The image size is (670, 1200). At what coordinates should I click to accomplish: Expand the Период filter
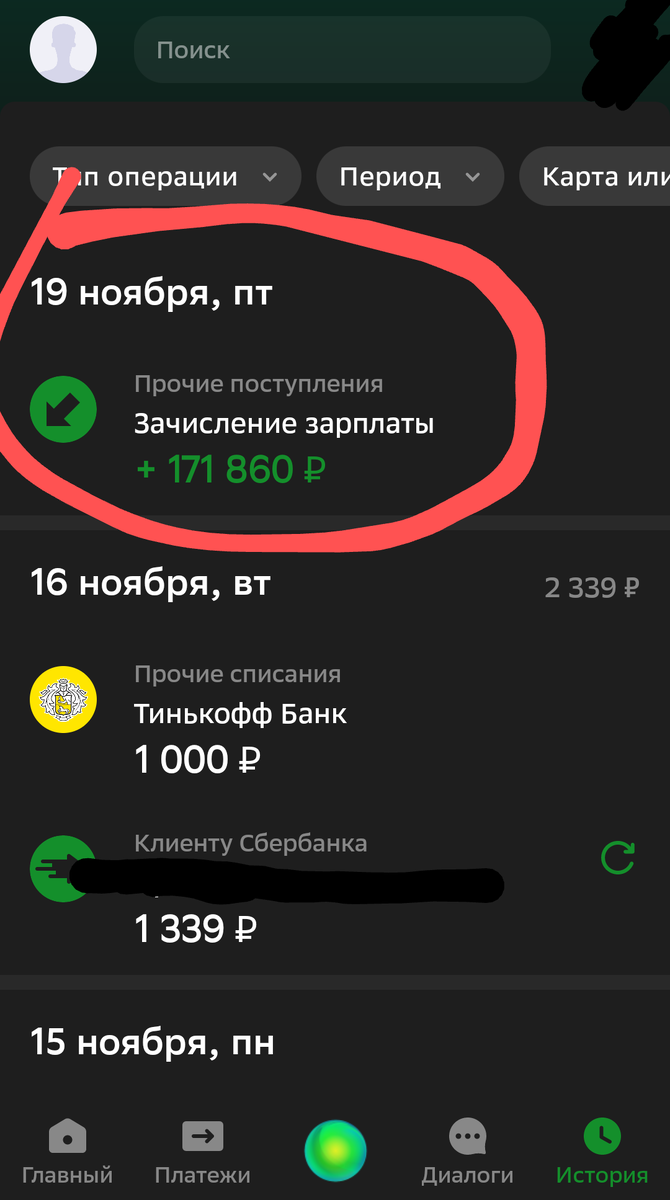410,178
